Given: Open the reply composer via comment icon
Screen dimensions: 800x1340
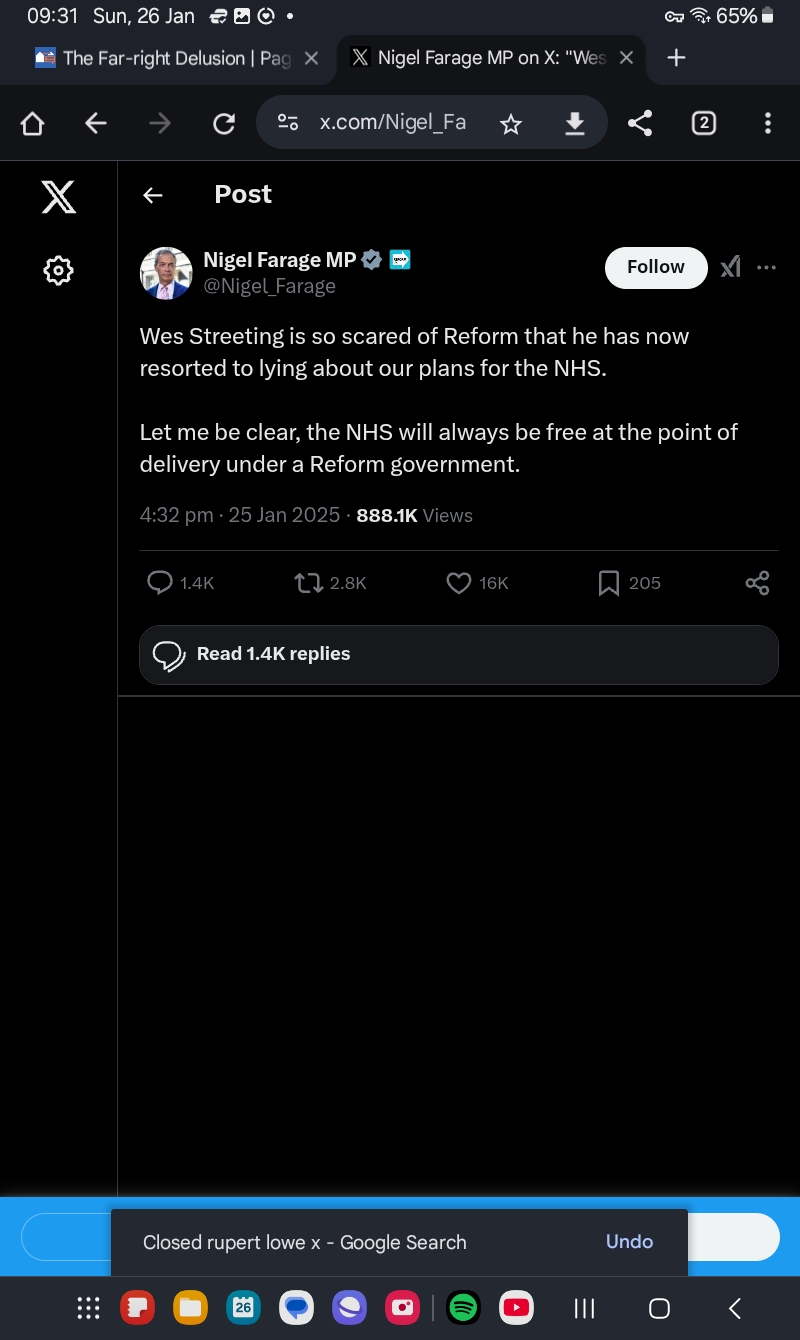Looking at the screenshot, I should point(160,582).
